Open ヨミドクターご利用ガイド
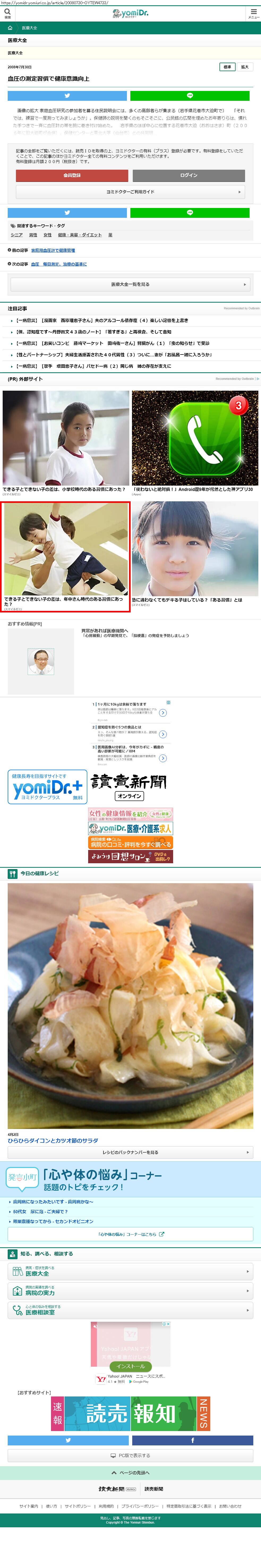261x1568 pixels. click(x=130, y=192)
